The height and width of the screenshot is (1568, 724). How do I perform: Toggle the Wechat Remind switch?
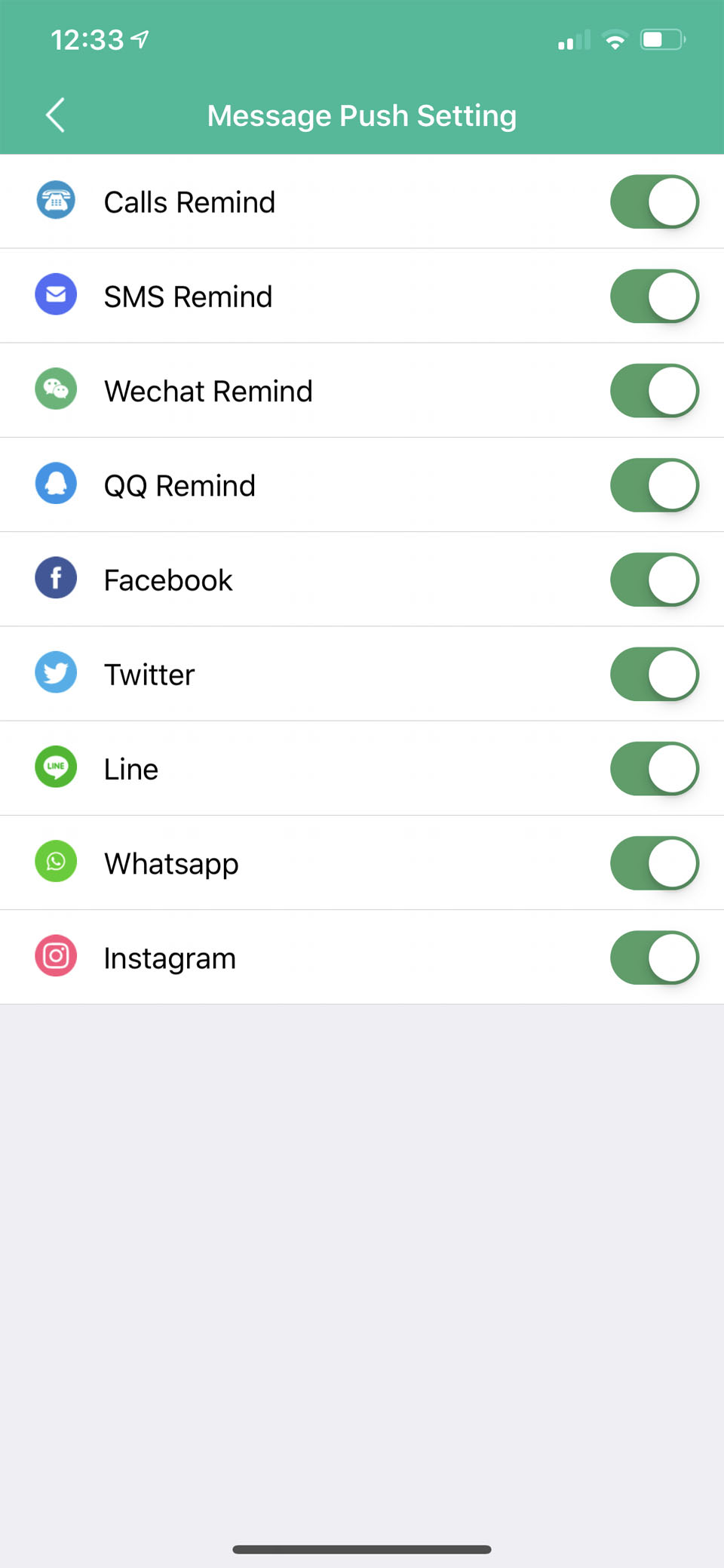point(655,391)
